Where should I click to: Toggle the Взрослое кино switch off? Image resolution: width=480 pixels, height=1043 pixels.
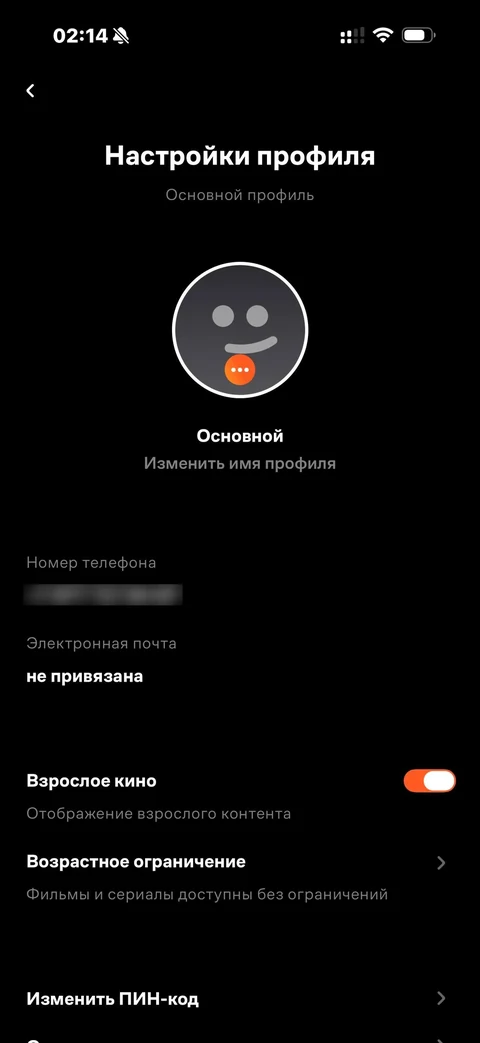click(429, 780)
